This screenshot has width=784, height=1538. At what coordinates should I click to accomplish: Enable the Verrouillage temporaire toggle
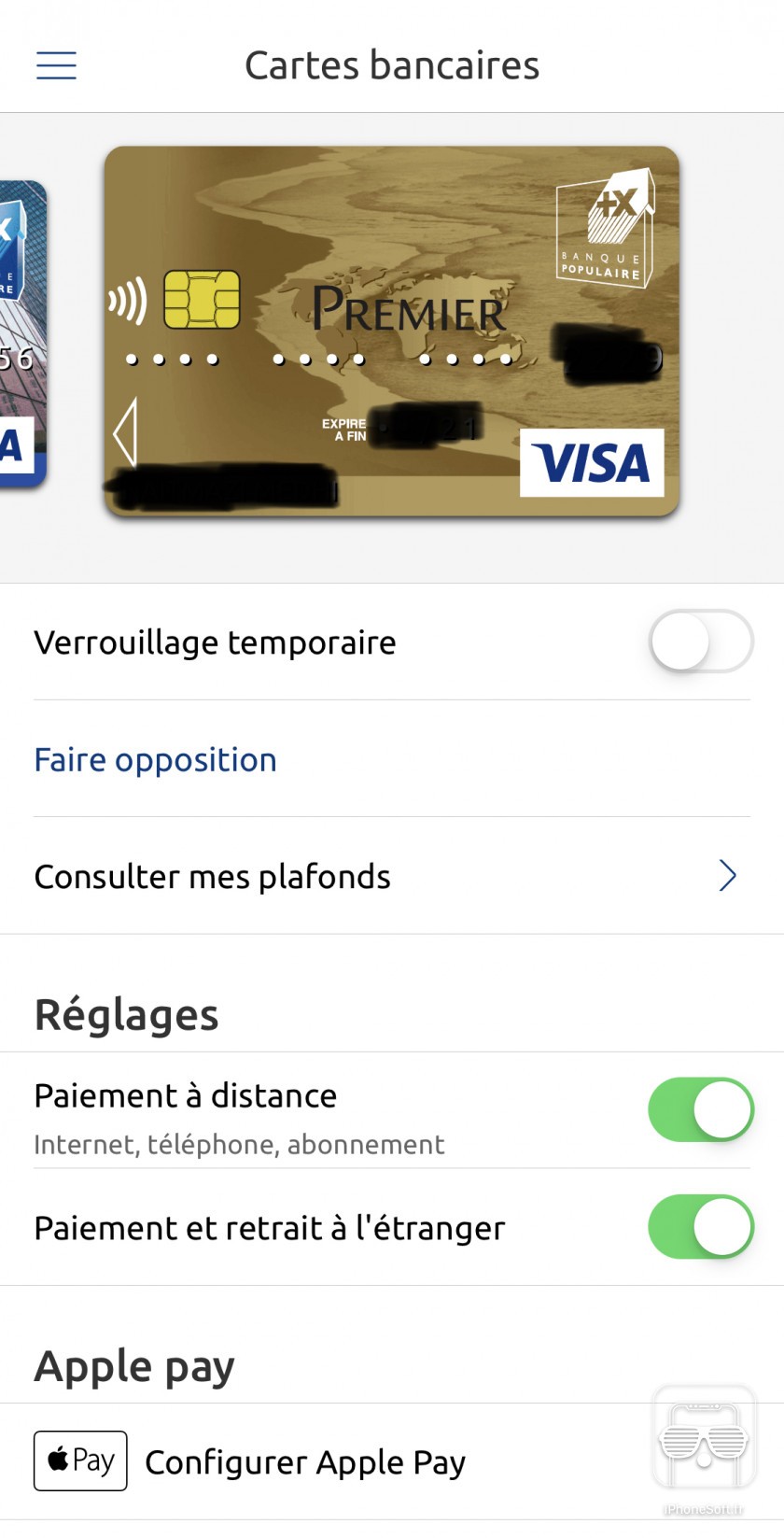(701, 642)
